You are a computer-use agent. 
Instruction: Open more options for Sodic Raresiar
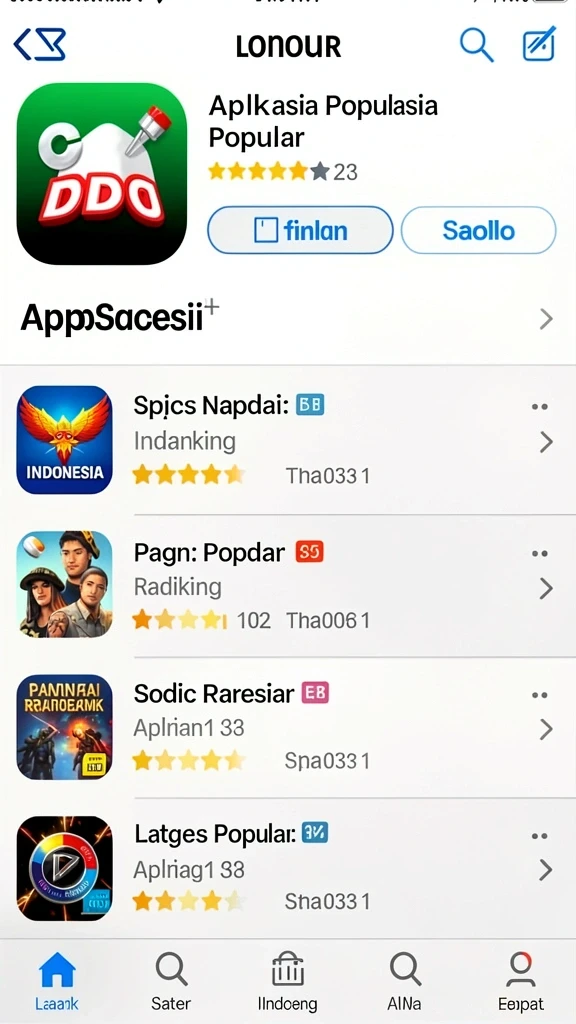pyautogui.click(x=539, y=695)
